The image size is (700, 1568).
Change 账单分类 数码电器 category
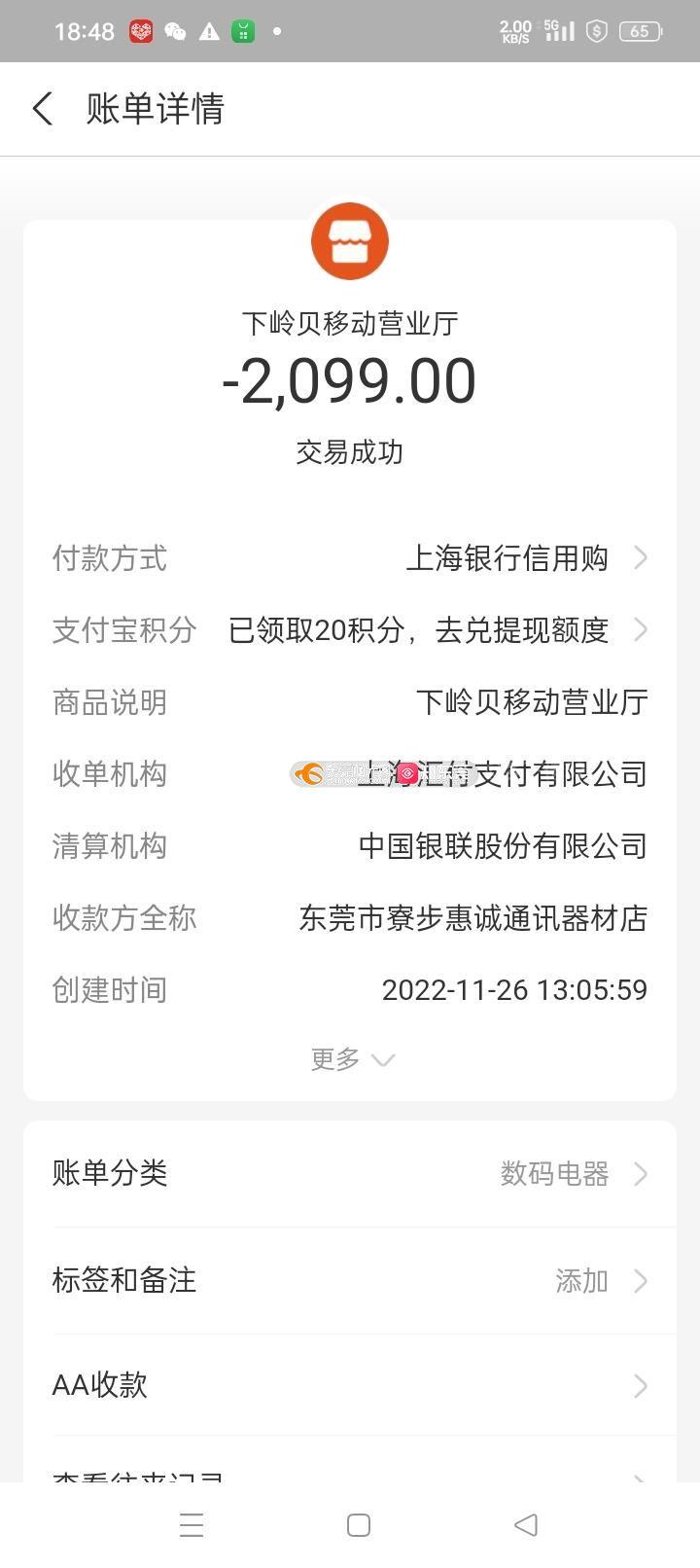(x=350, y=1173)
